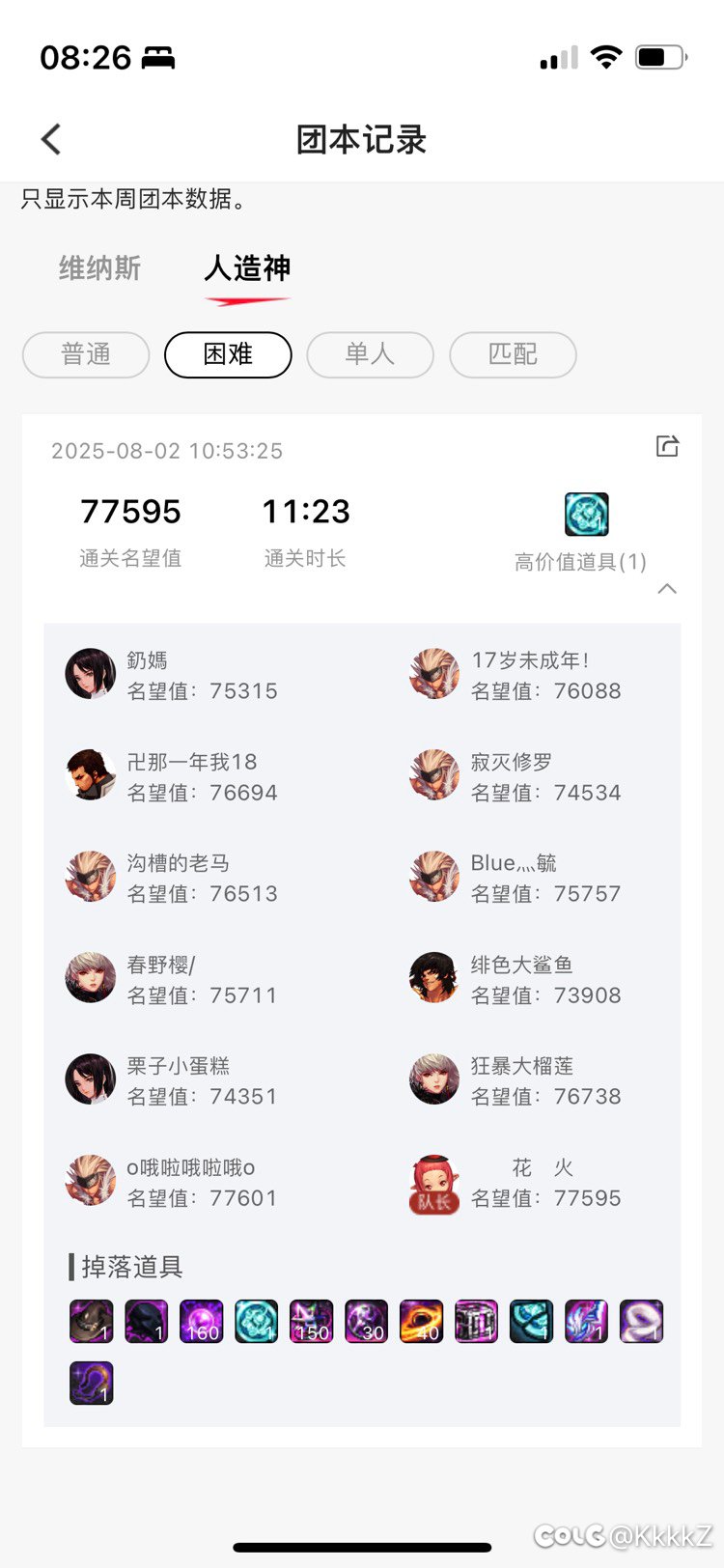Image resolution: width=724 pixels, height=1568 pixels.
Task: Open the 高价值道具 item icon
Action: click(586, 515)
